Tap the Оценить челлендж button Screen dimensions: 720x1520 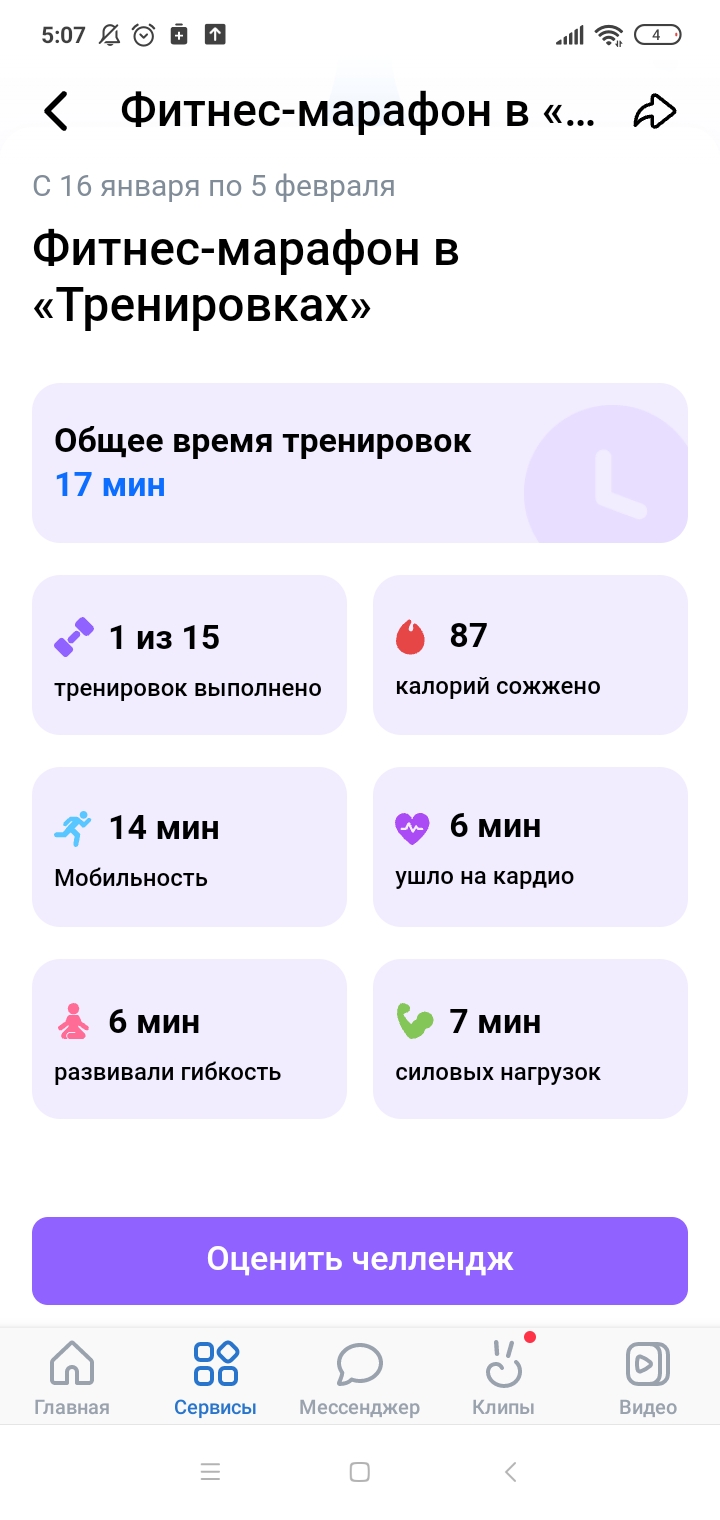(x=360, y=1260)
